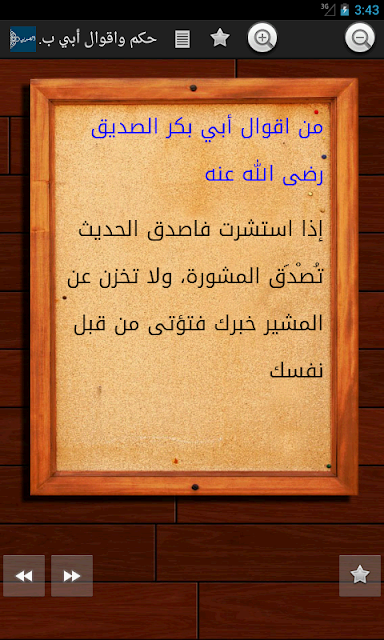
Task: Zoom in on the quote text
Action: pos(262,39)
